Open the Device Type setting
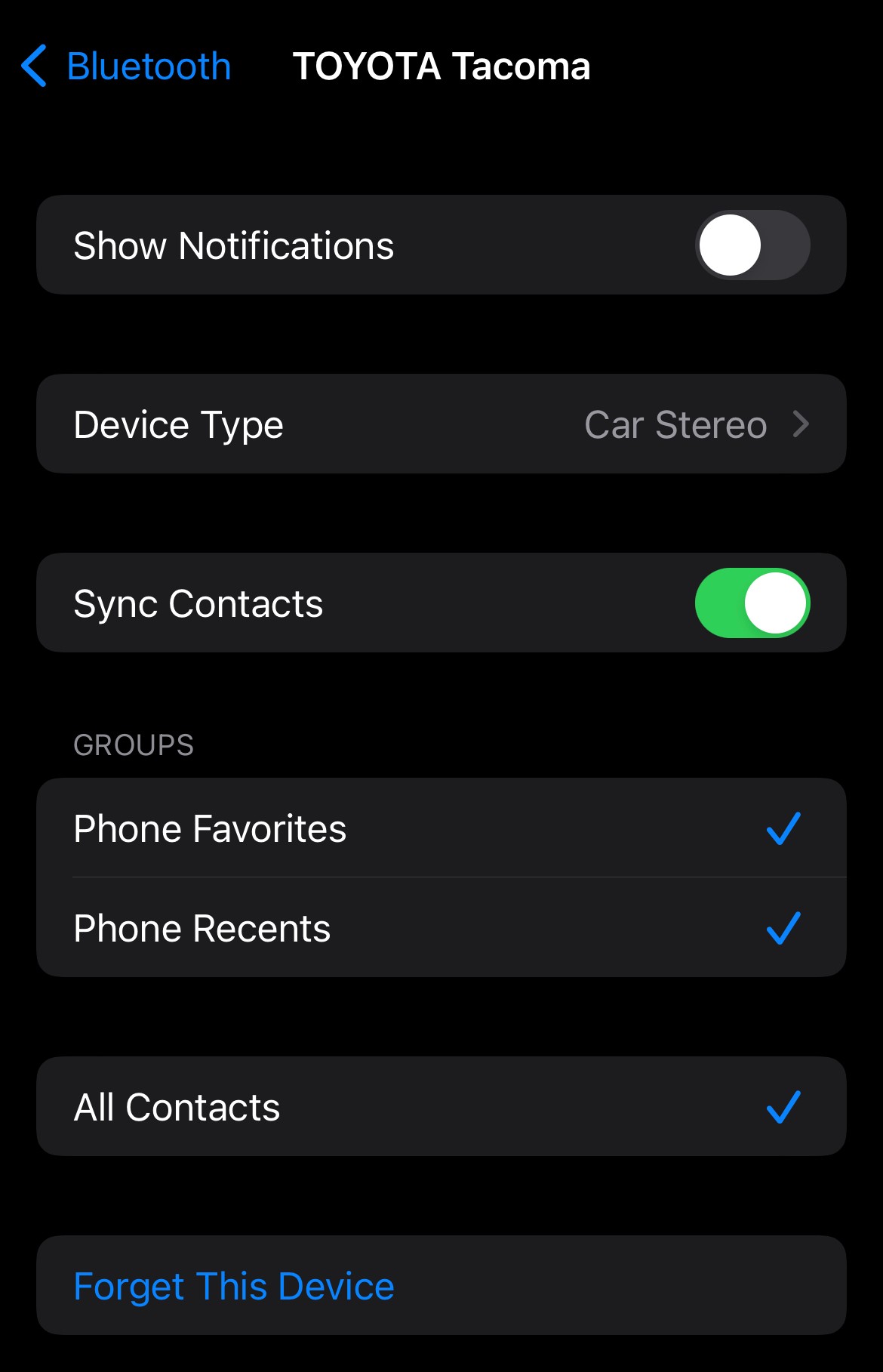 click(x=441, y=424)
